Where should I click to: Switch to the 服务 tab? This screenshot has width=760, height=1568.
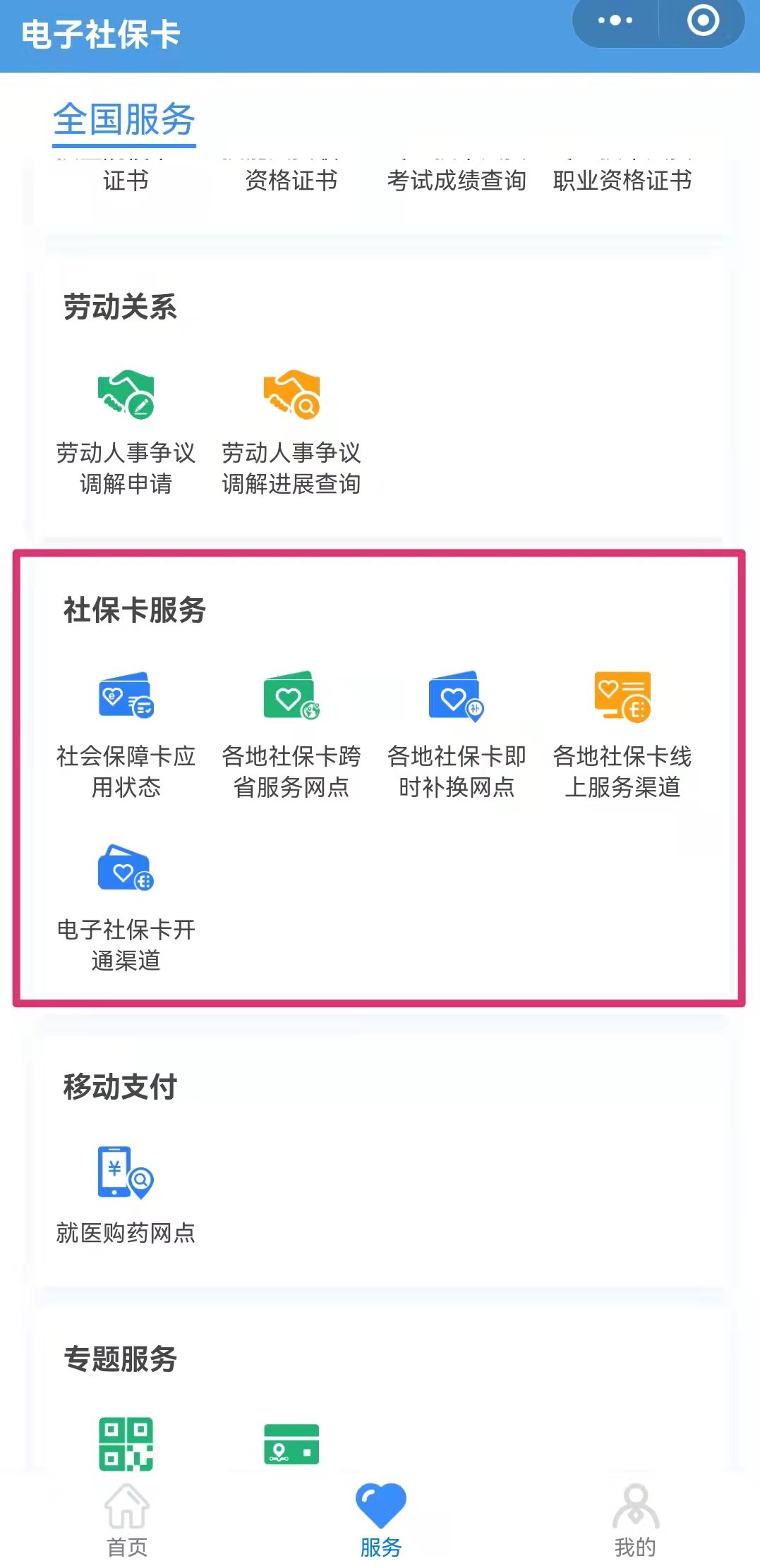pos(380,1520)
